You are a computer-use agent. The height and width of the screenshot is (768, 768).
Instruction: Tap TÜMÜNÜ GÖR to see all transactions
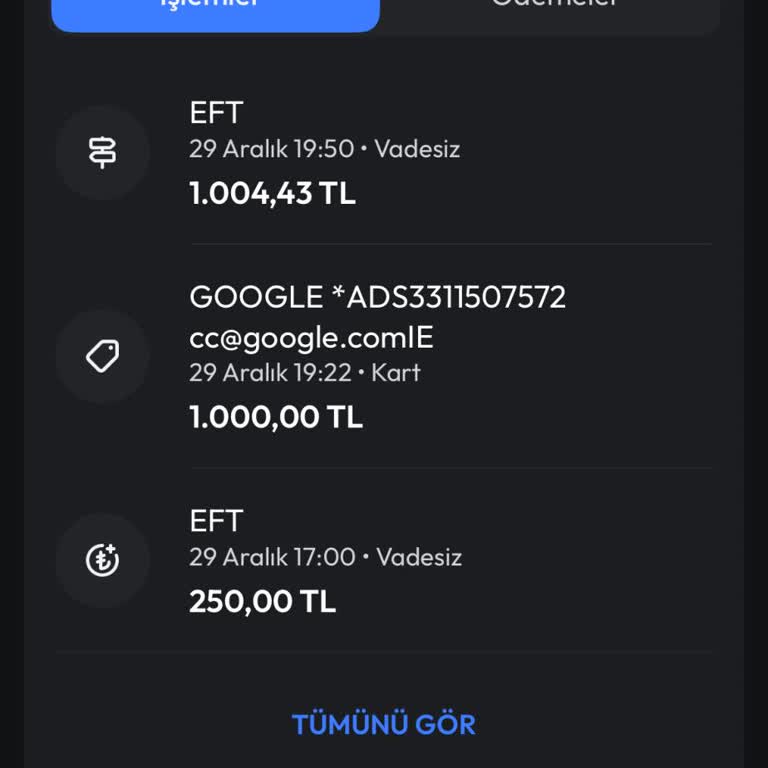point(384,724)
